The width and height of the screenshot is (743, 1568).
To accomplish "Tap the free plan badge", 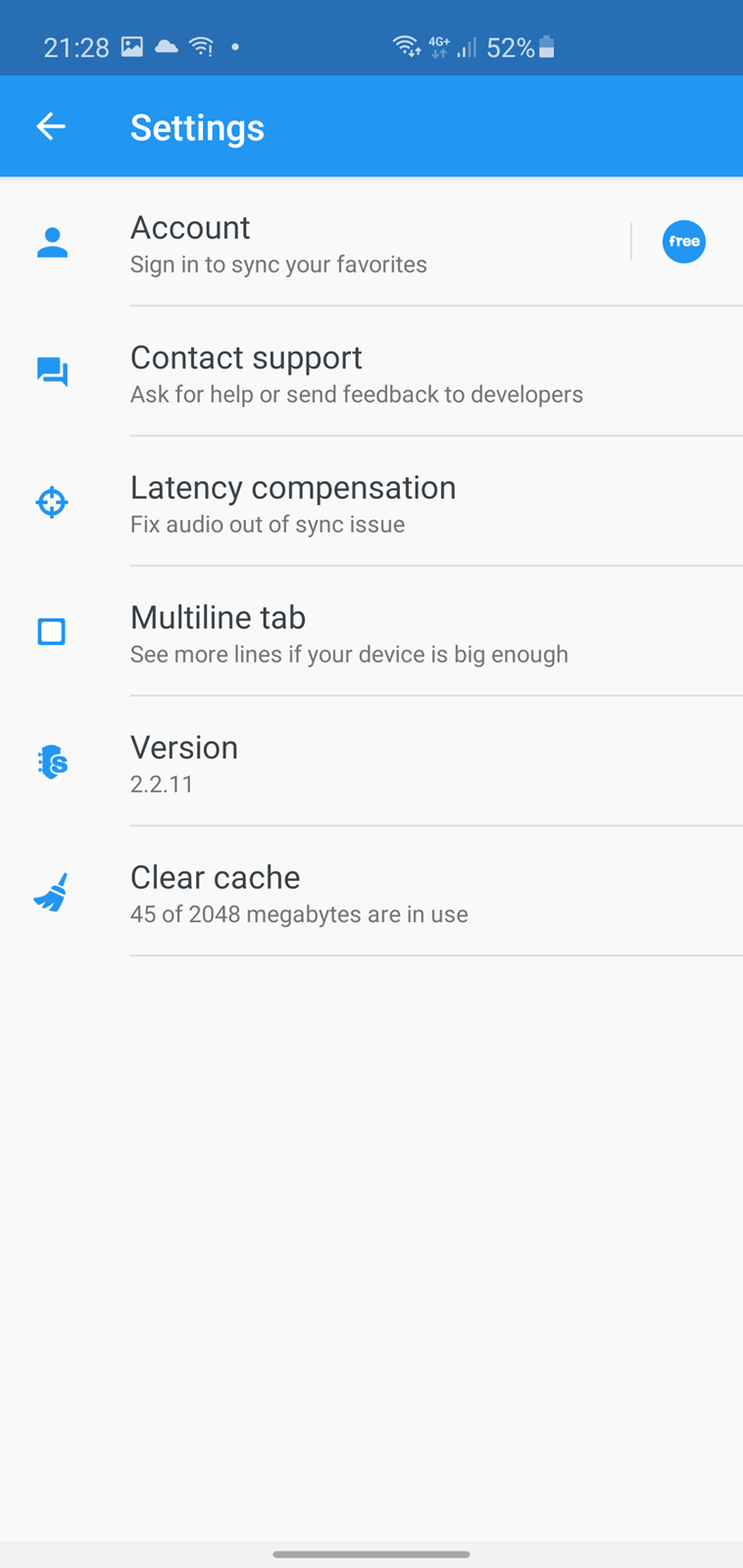I will click(x=683, y=242).
